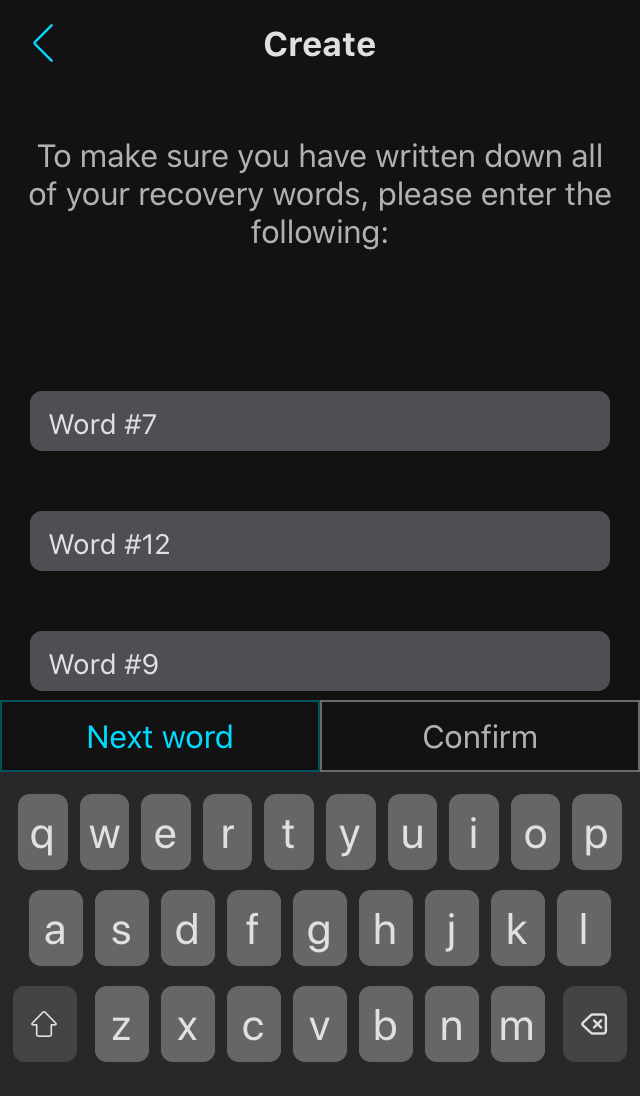Image resolution: width=640 pixels, height=1096 pixels.
Task: Jump to the next word
Action: pyautogui.click(x=160, y=737)
